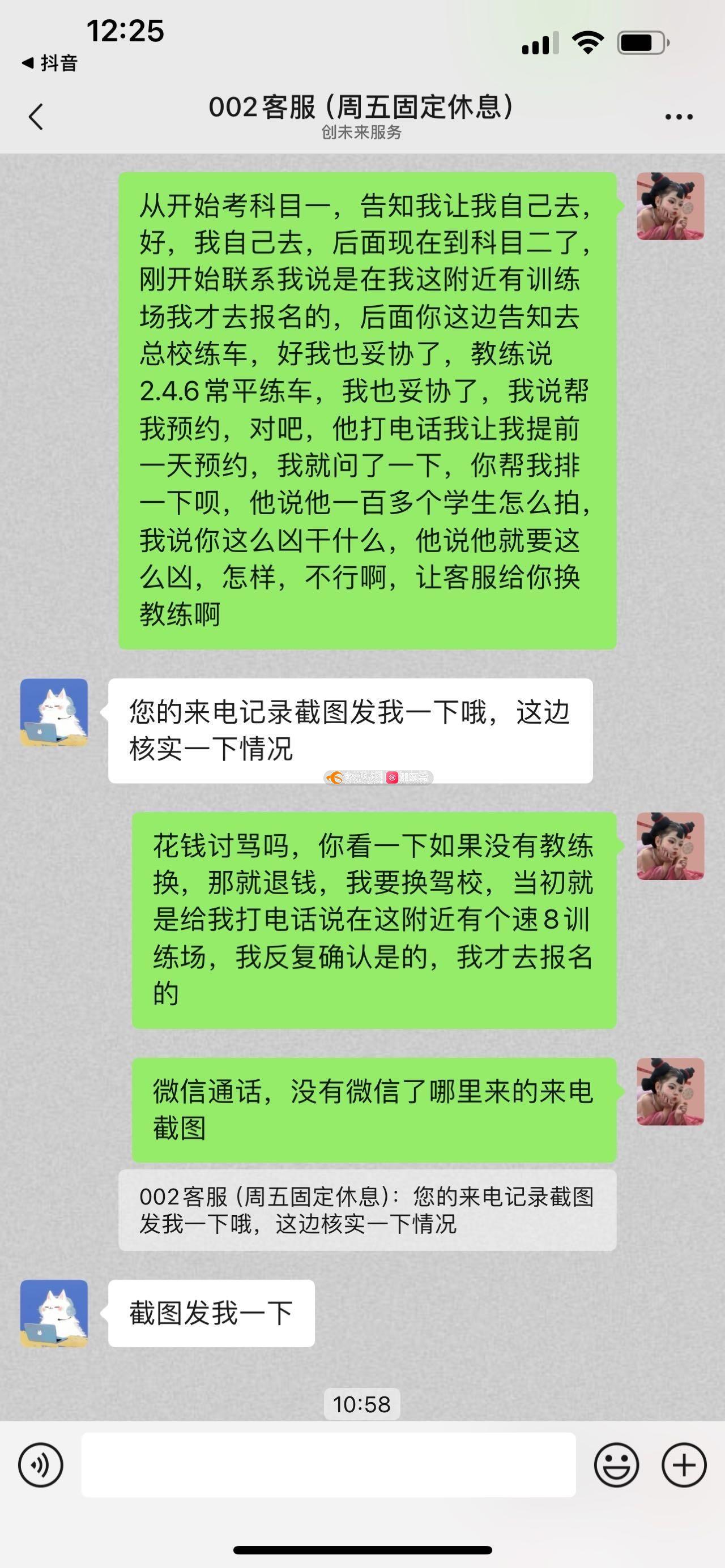Viewport: 725px width, 1568px height.
Task: Open 002客服 avatar beside 截图发我一下
Action: (54, 1314)
